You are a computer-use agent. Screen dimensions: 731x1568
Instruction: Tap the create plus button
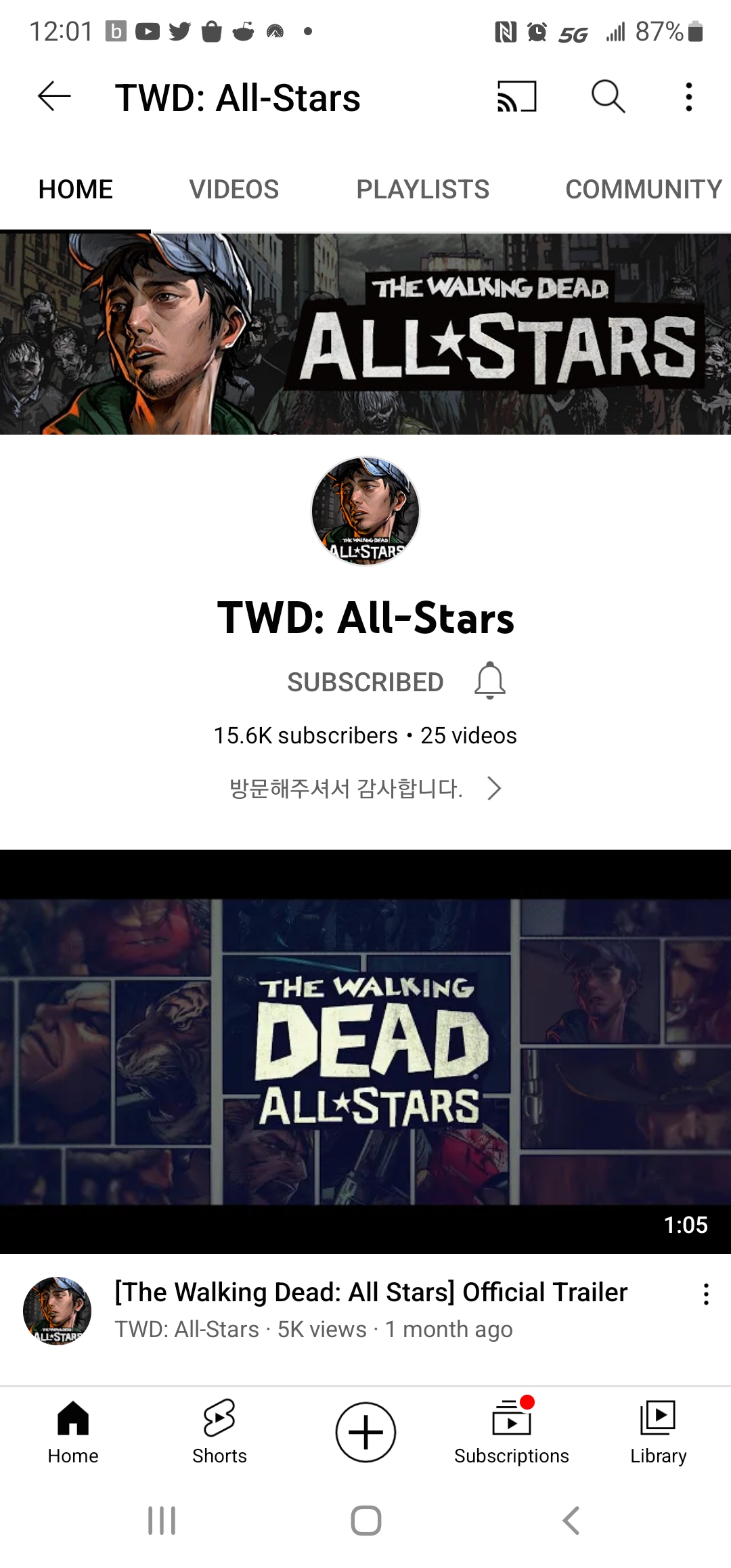coord(365,1432)
